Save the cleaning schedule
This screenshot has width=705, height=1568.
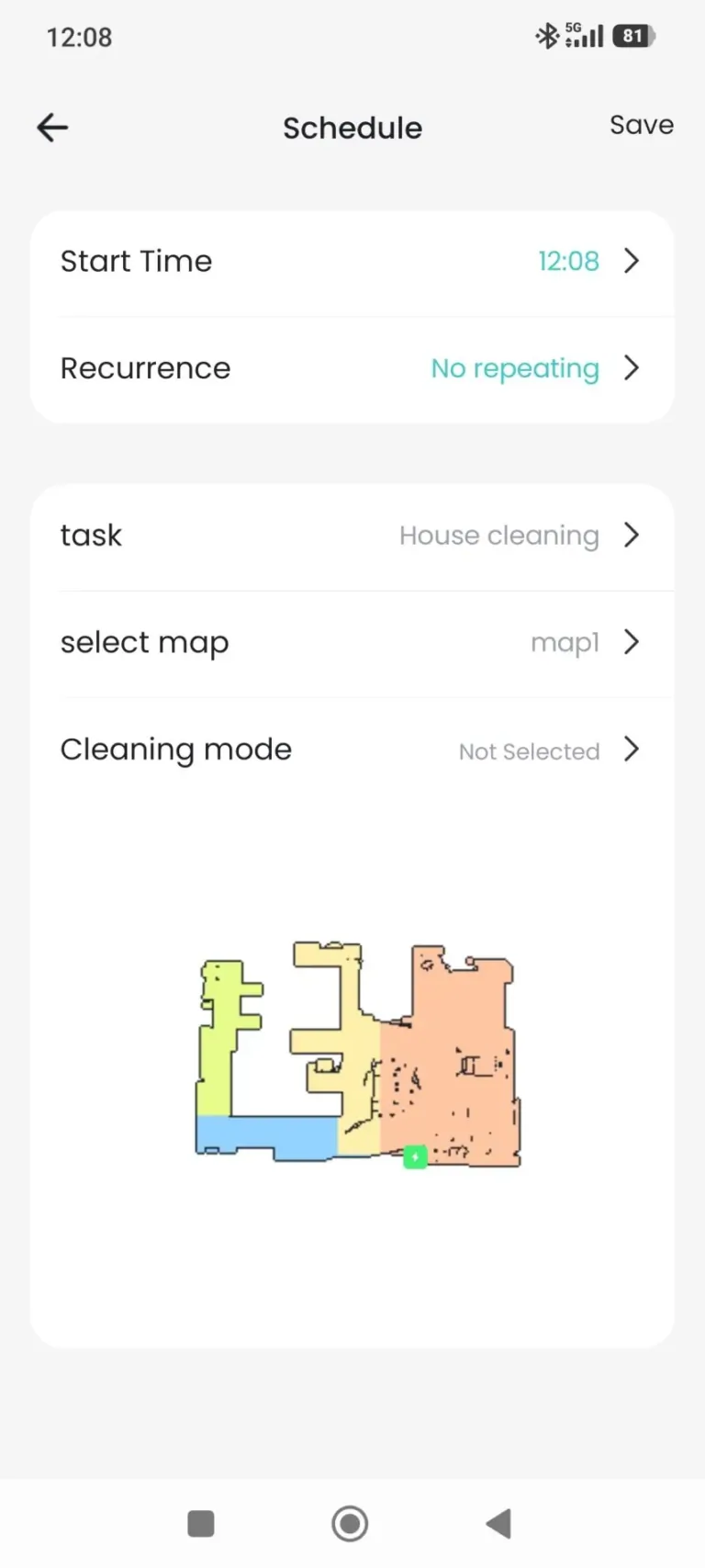[641, 125]
